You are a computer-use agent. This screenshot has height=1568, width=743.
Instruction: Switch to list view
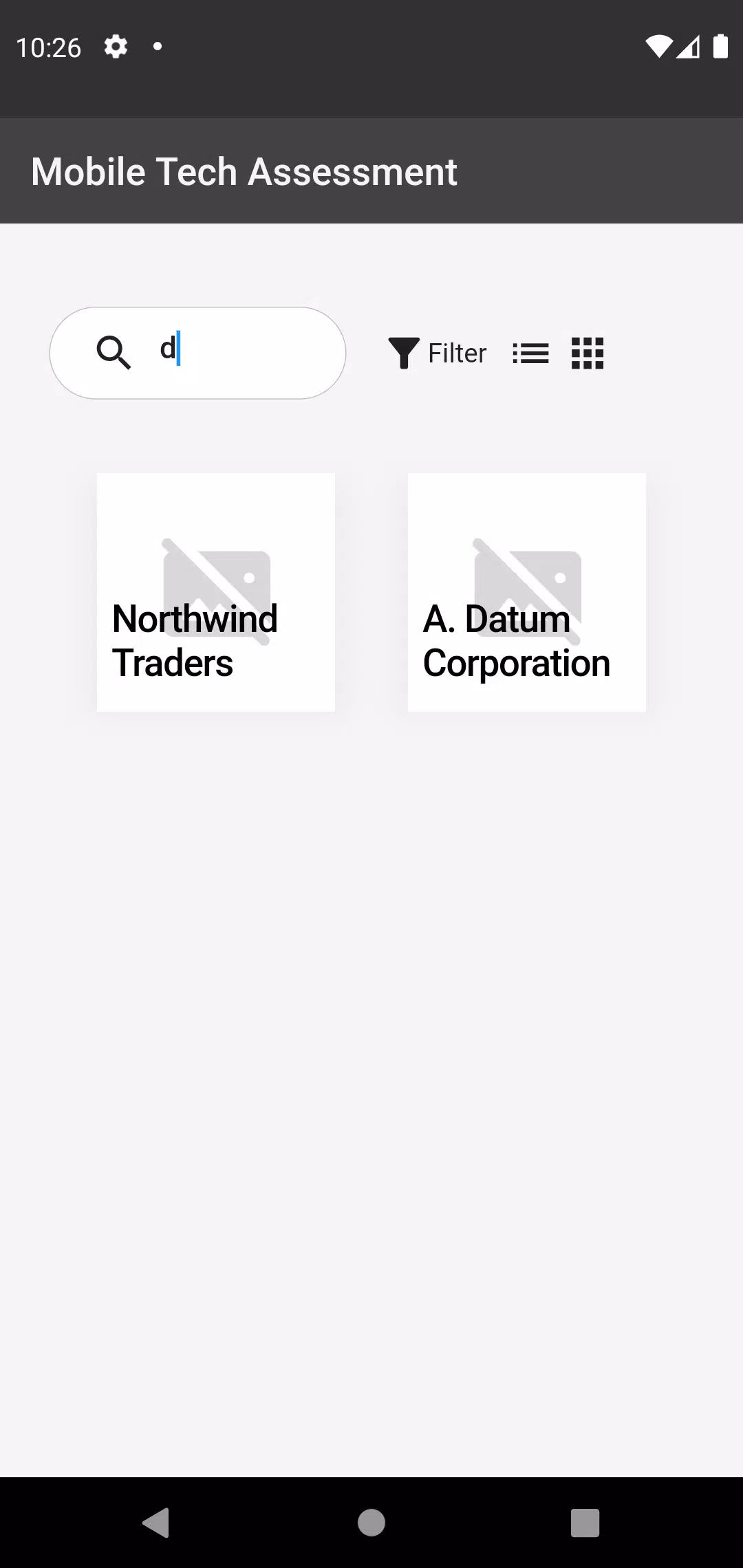(530, 353)
